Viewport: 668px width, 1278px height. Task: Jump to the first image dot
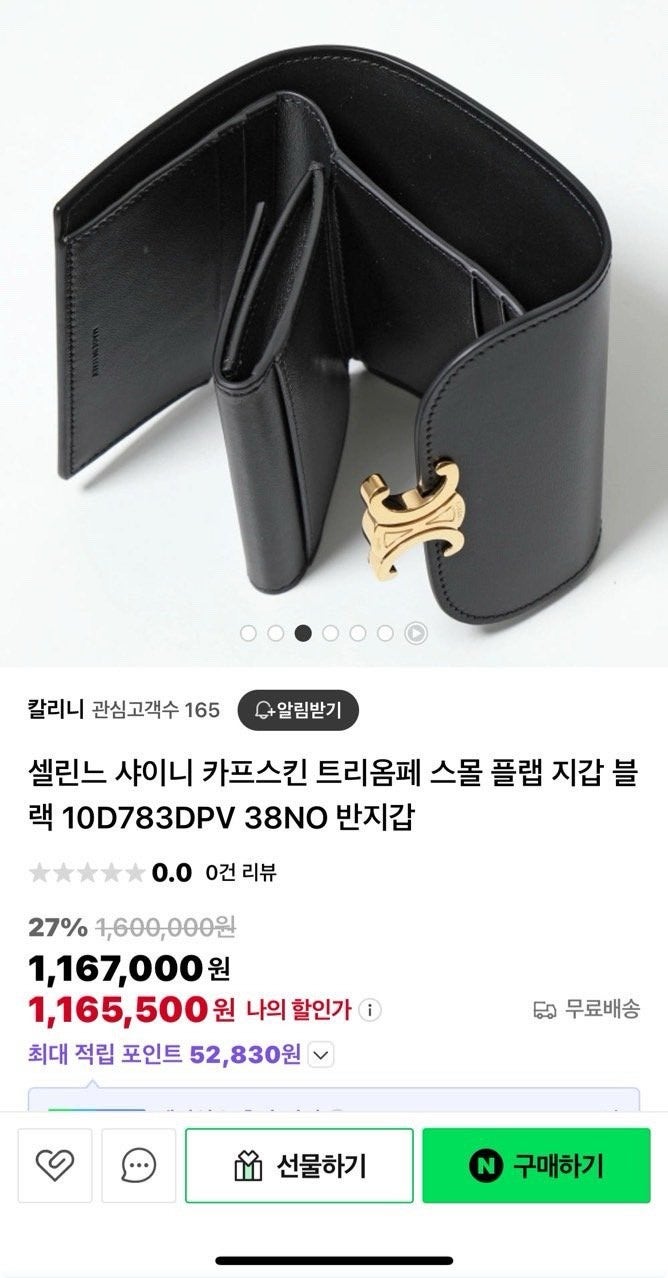point(249,632)
